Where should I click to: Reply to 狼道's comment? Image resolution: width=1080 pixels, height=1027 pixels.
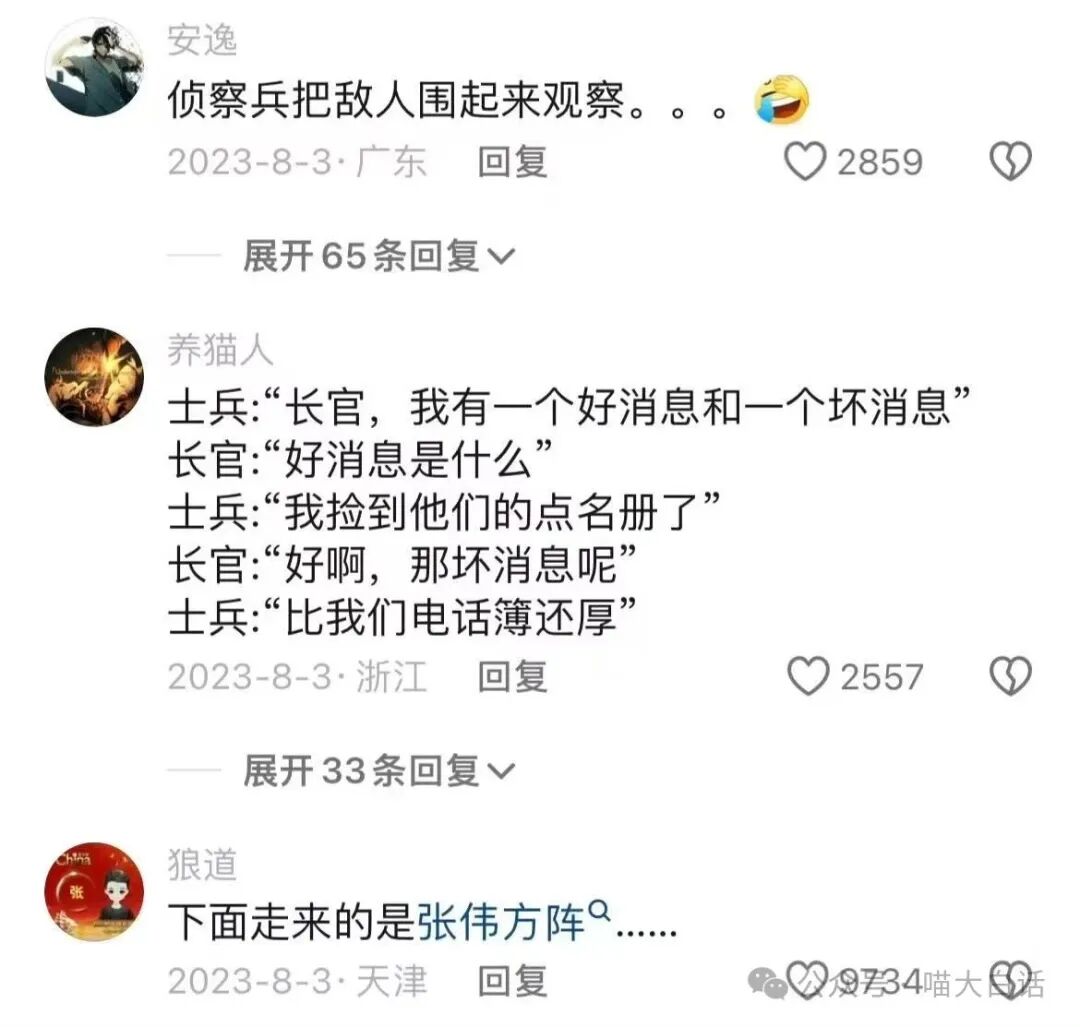pos(512,981)
